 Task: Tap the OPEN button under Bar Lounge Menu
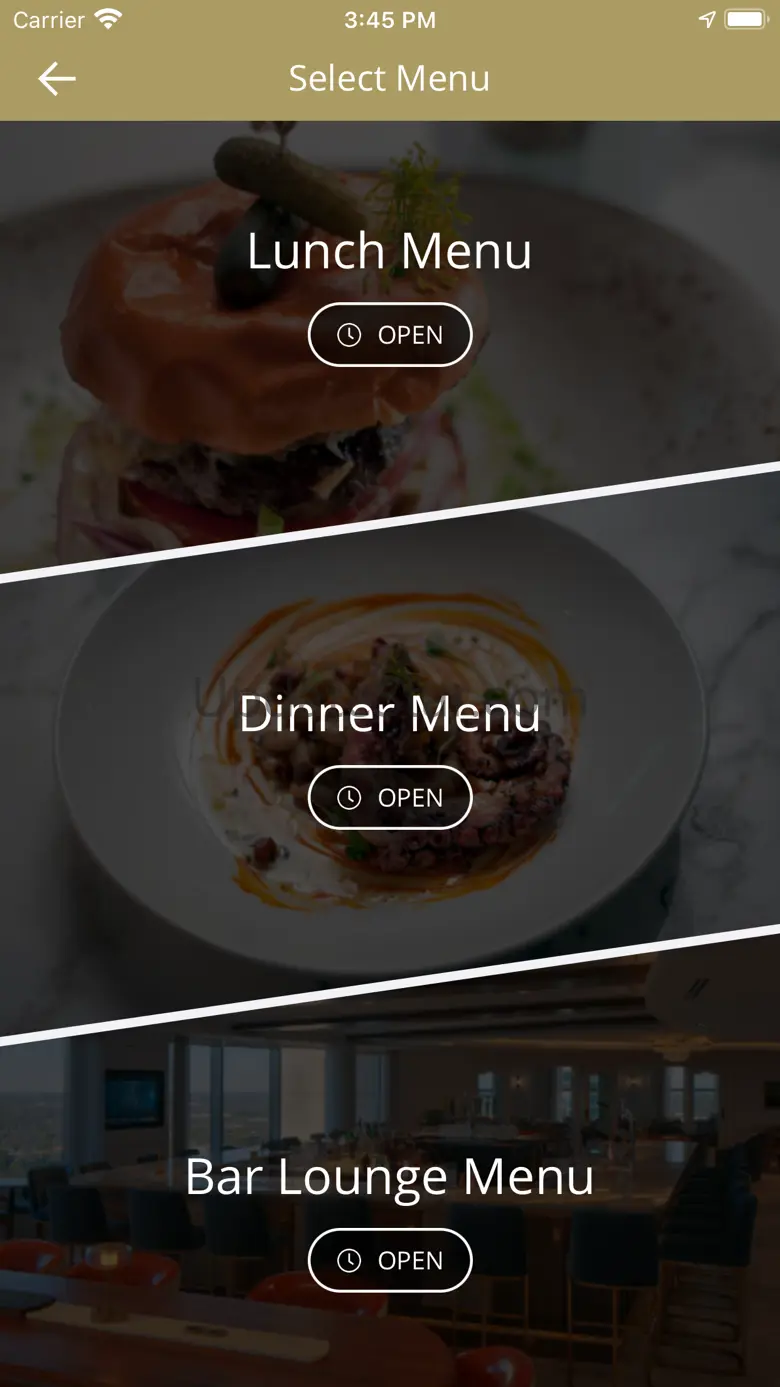tap(390, 1261)
